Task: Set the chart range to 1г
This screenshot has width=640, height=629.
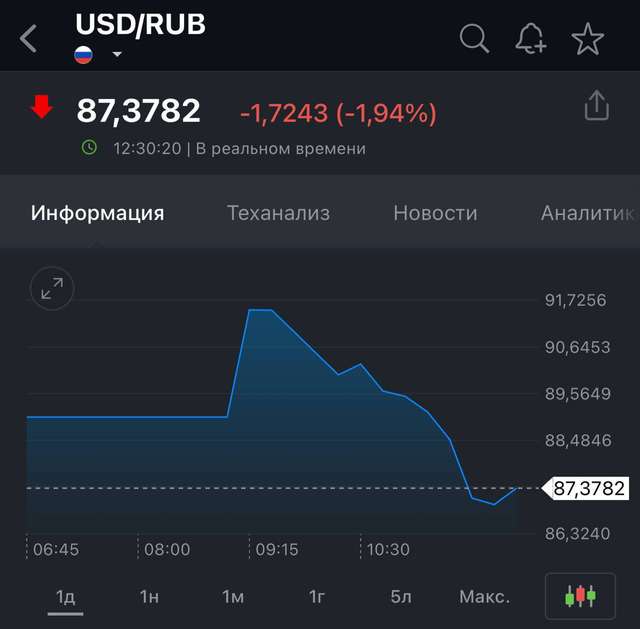Action: pos(317,597)
